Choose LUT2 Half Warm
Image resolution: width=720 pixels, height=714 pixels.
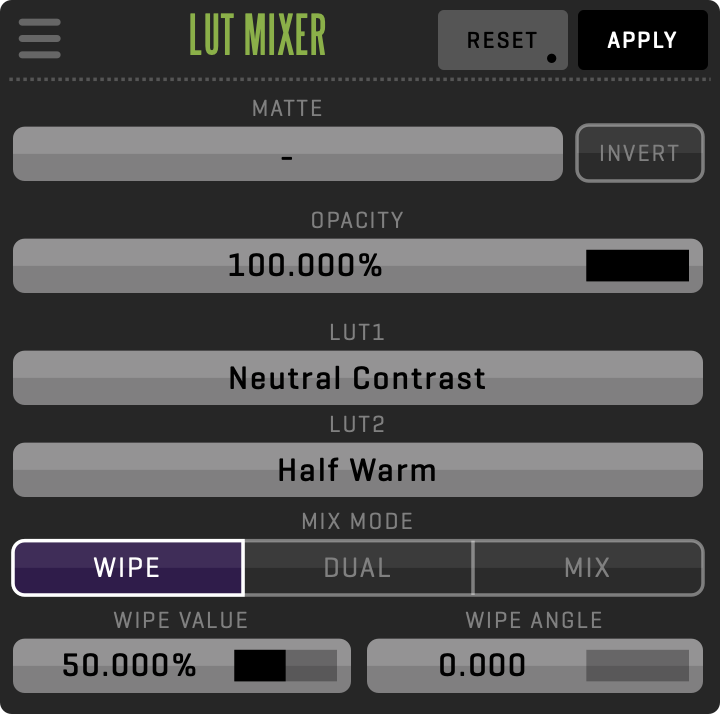[x=358, y=470]
